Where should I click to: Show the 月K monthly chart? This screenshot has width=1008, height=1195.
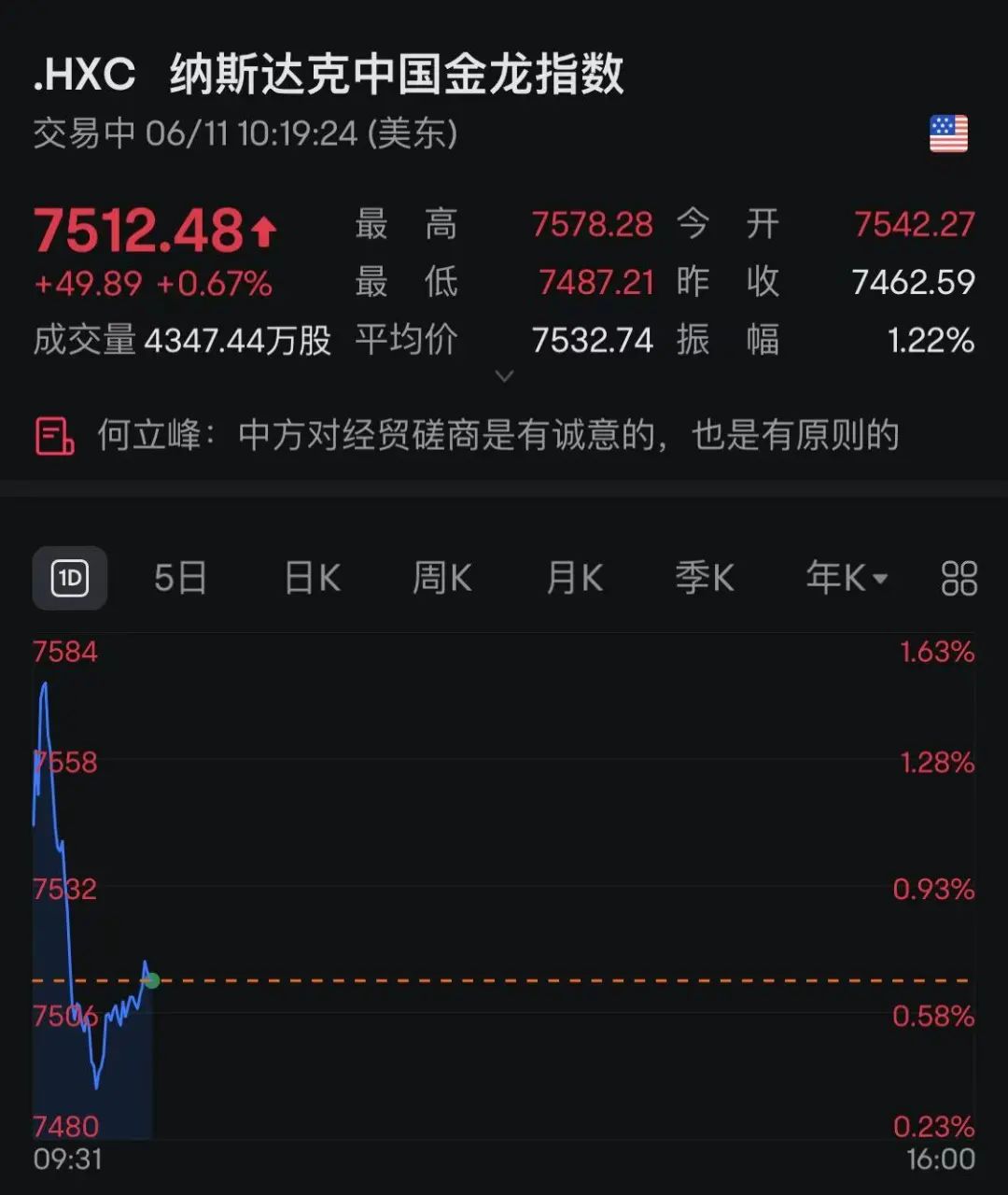pyautogui.click(x=574, y=579)
